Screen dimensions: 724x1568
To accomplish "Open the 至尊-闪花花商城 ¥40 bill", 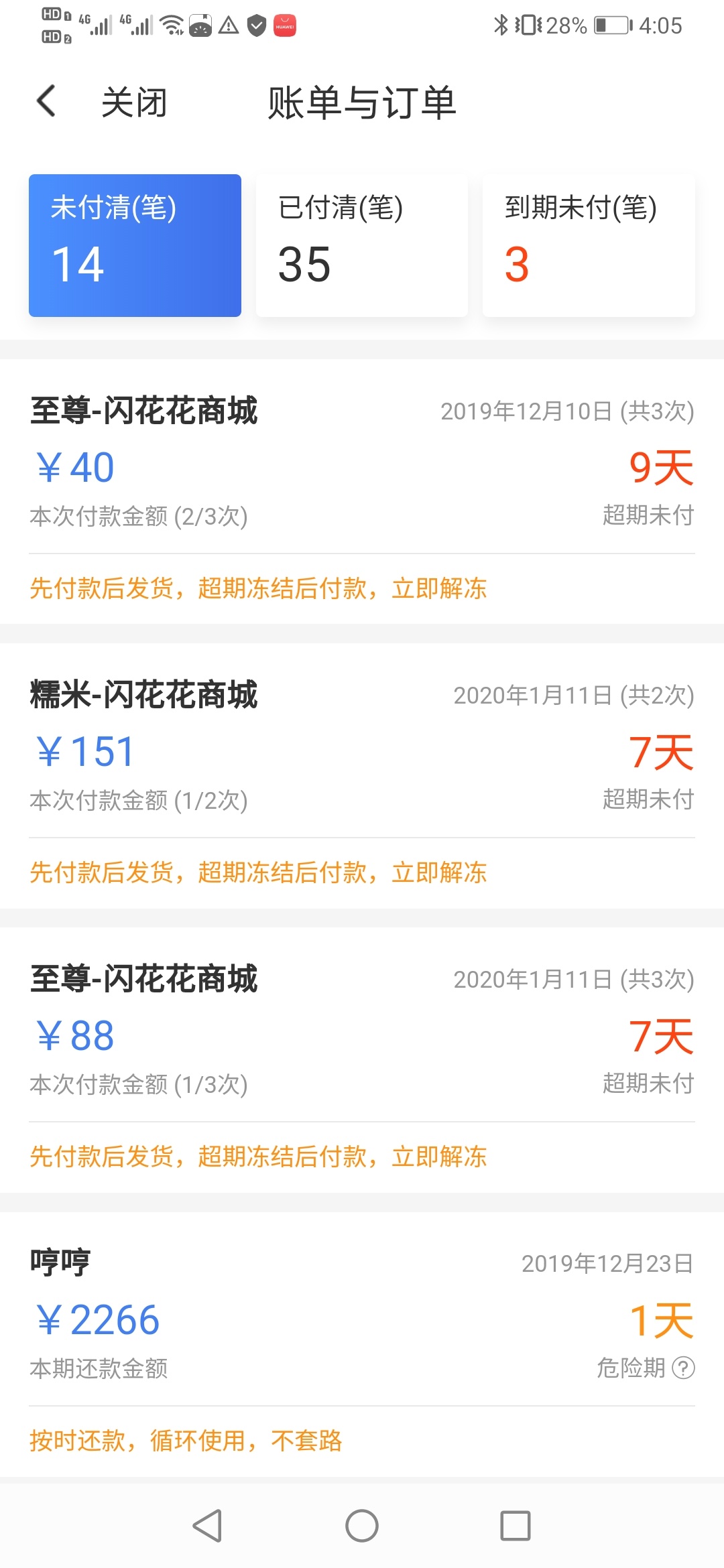I will tap(362, 491).
